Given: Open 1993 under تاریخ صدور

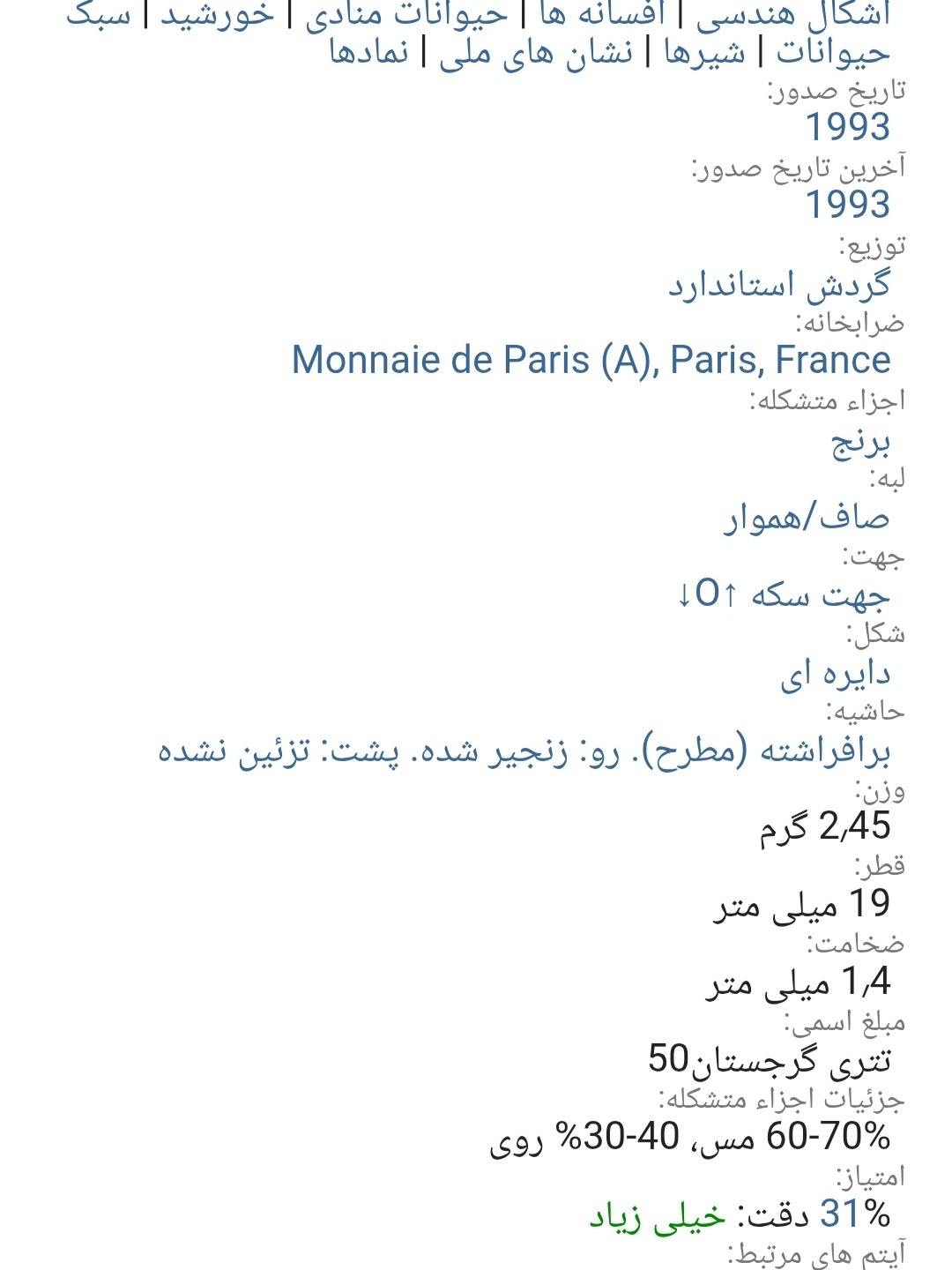Looking at the screenshot, I should [847, 128].
